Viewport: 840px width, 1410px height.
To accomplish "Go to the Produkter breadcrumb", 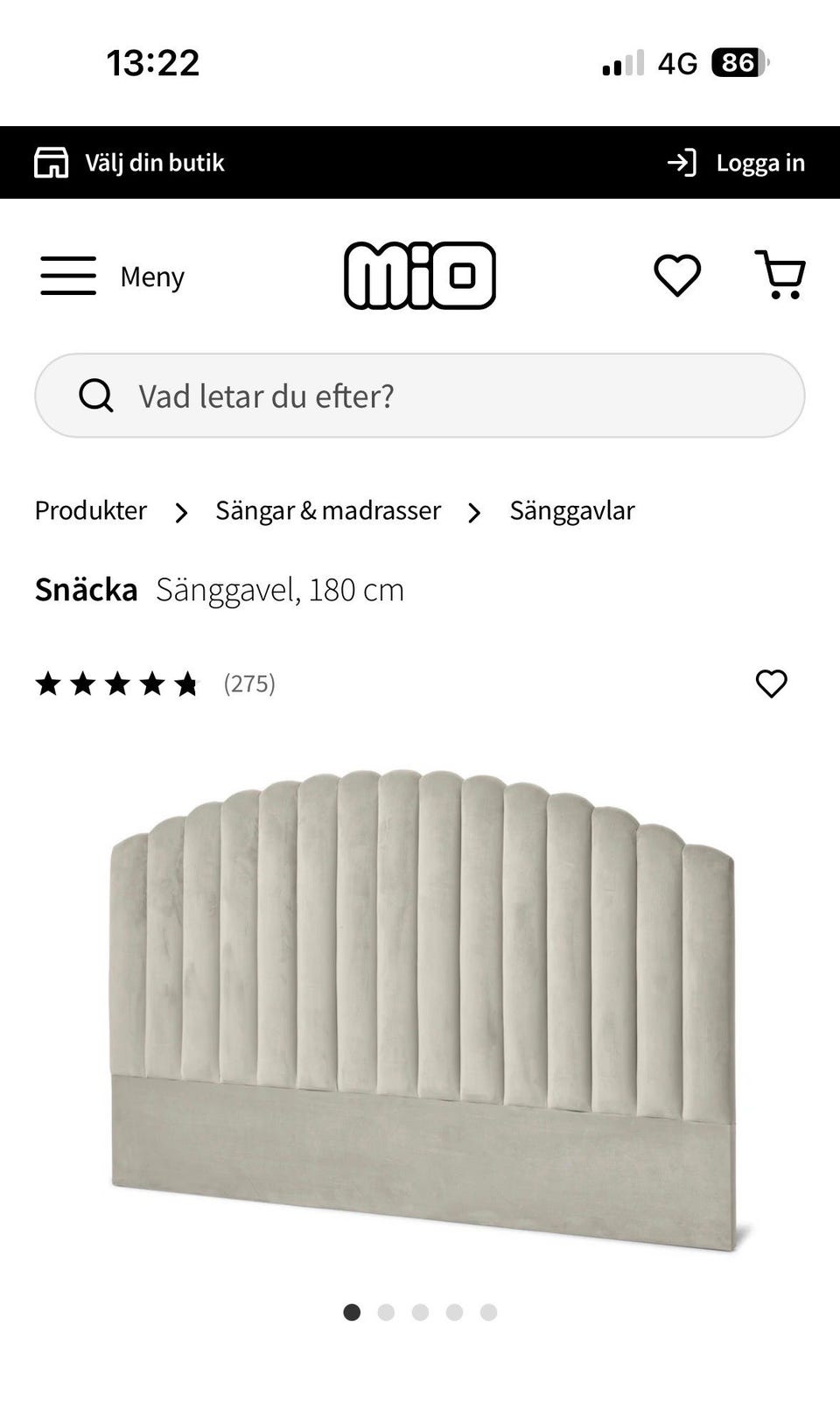I will 91,510.
